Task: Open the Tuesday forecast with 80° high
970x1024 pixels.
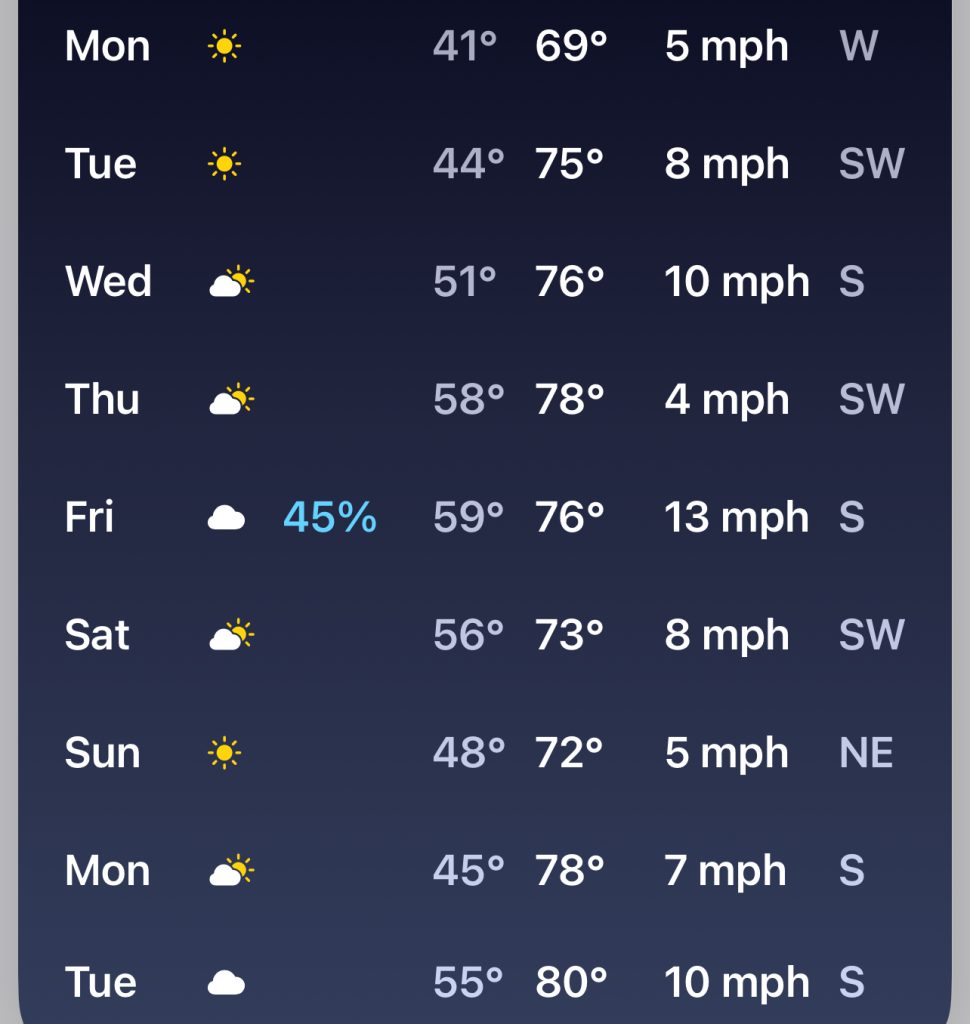Action: (485, 983)
